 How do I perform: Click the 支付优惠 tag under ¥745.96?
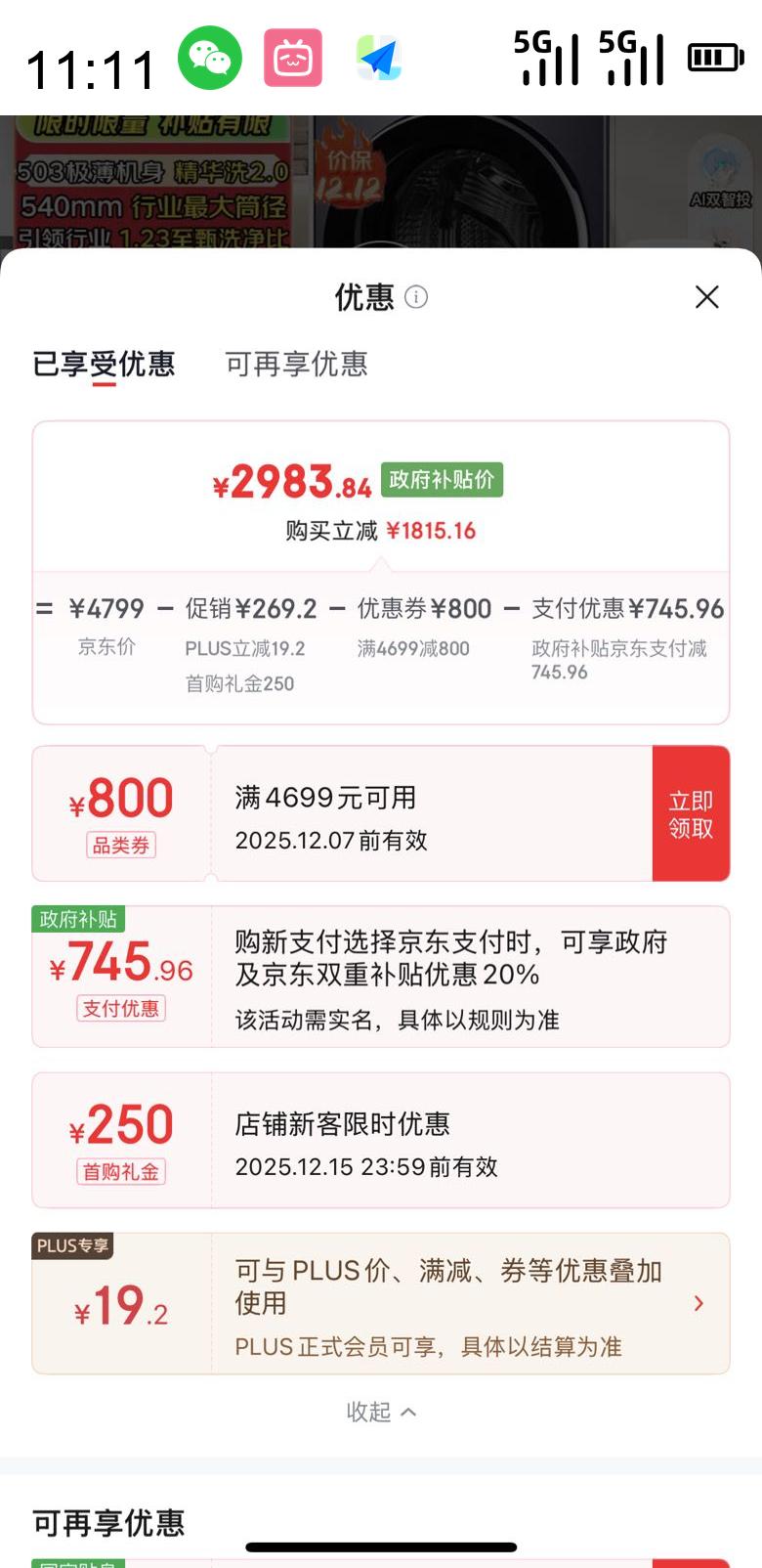(x=119, y=1008)
